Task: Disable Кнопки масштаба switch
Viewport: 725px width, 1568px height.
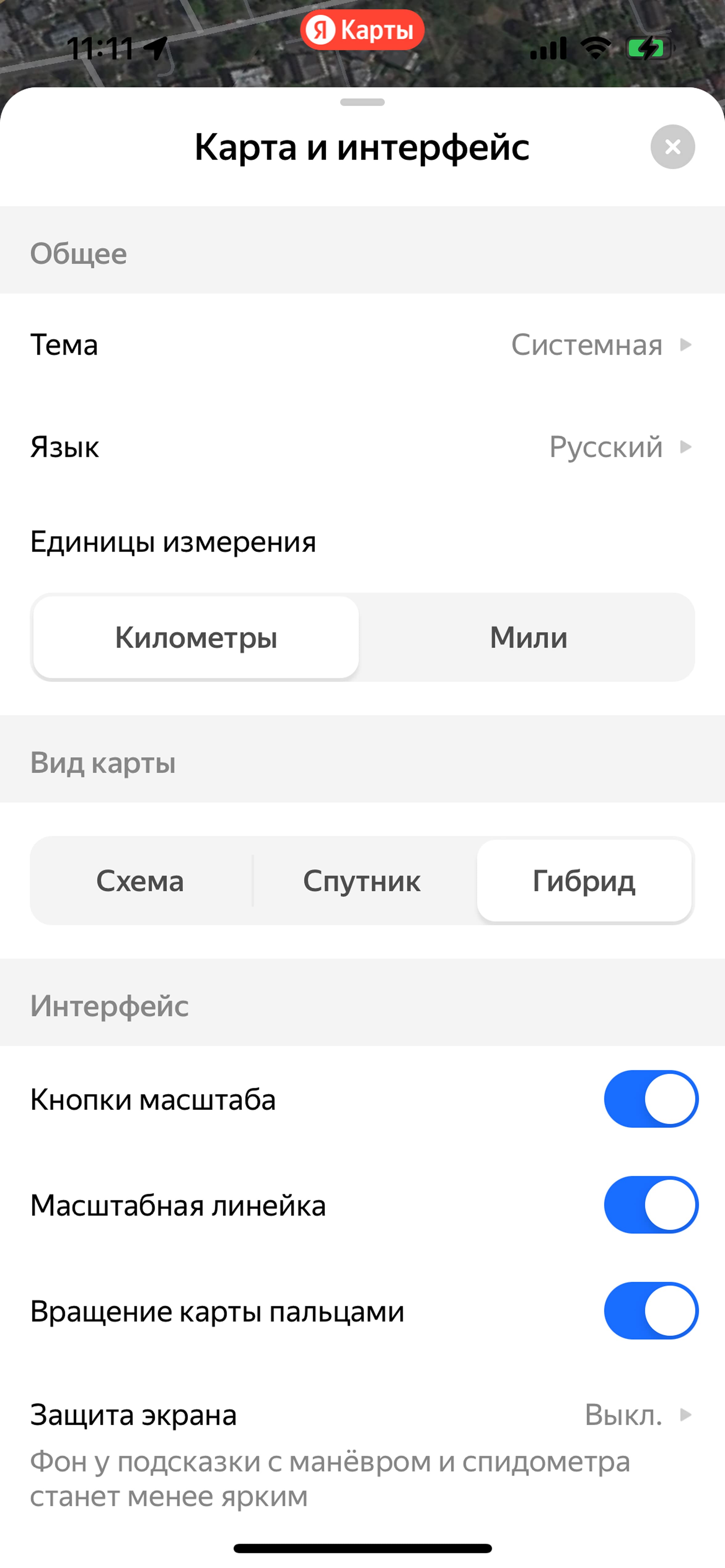Action: click(651, 1099)
